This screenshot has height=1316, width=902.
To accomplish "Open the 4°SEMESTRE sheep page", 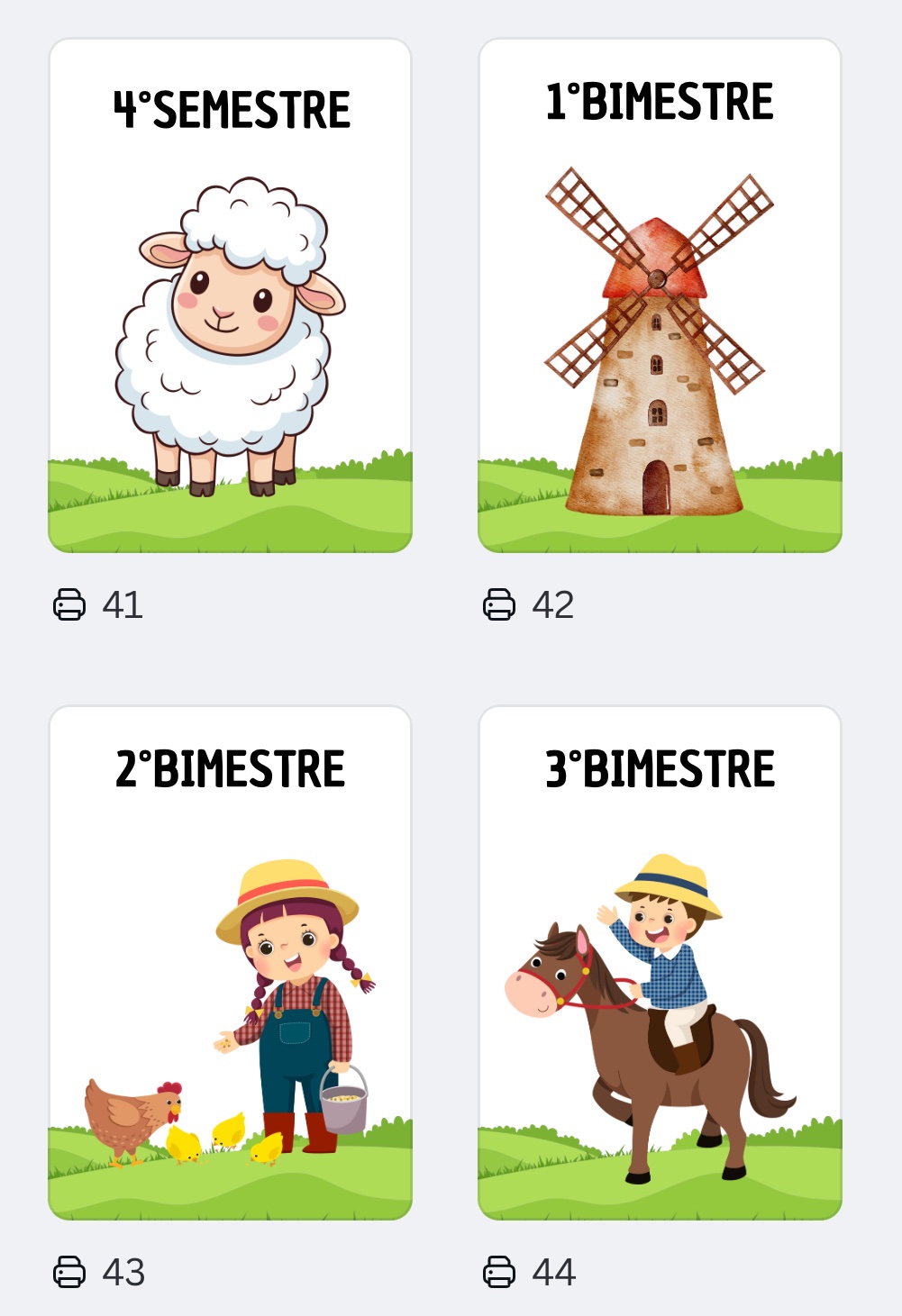I will pyautogui.click(x=230, y=295).
